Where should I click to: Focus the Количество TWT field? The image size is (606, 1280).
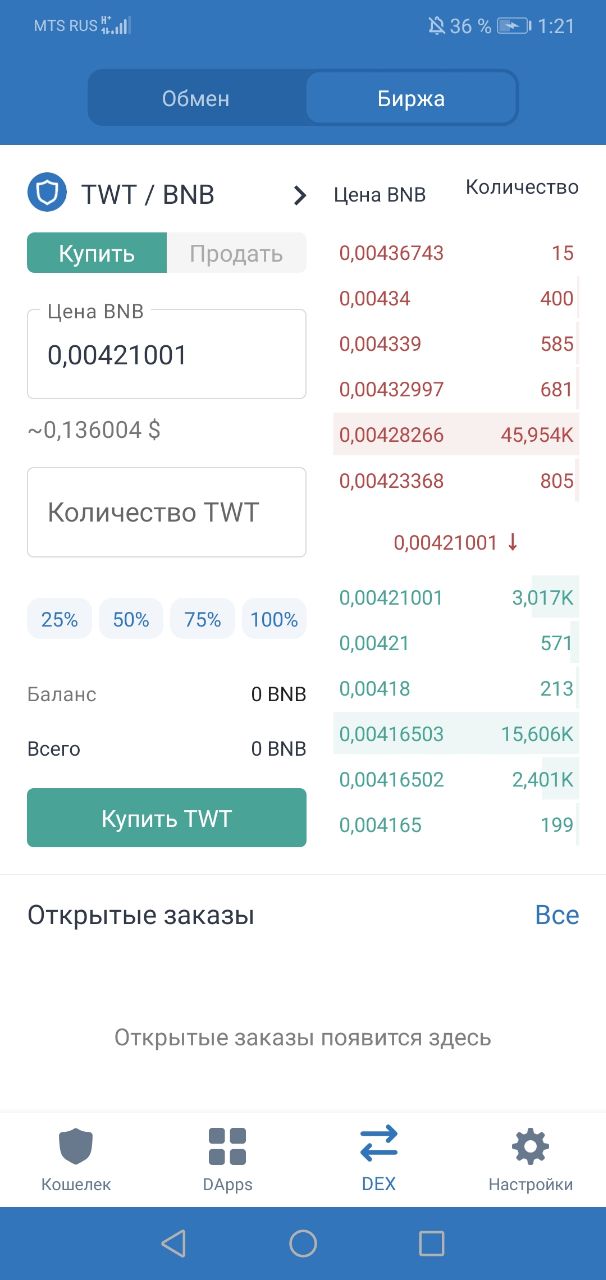click(166, 512)
